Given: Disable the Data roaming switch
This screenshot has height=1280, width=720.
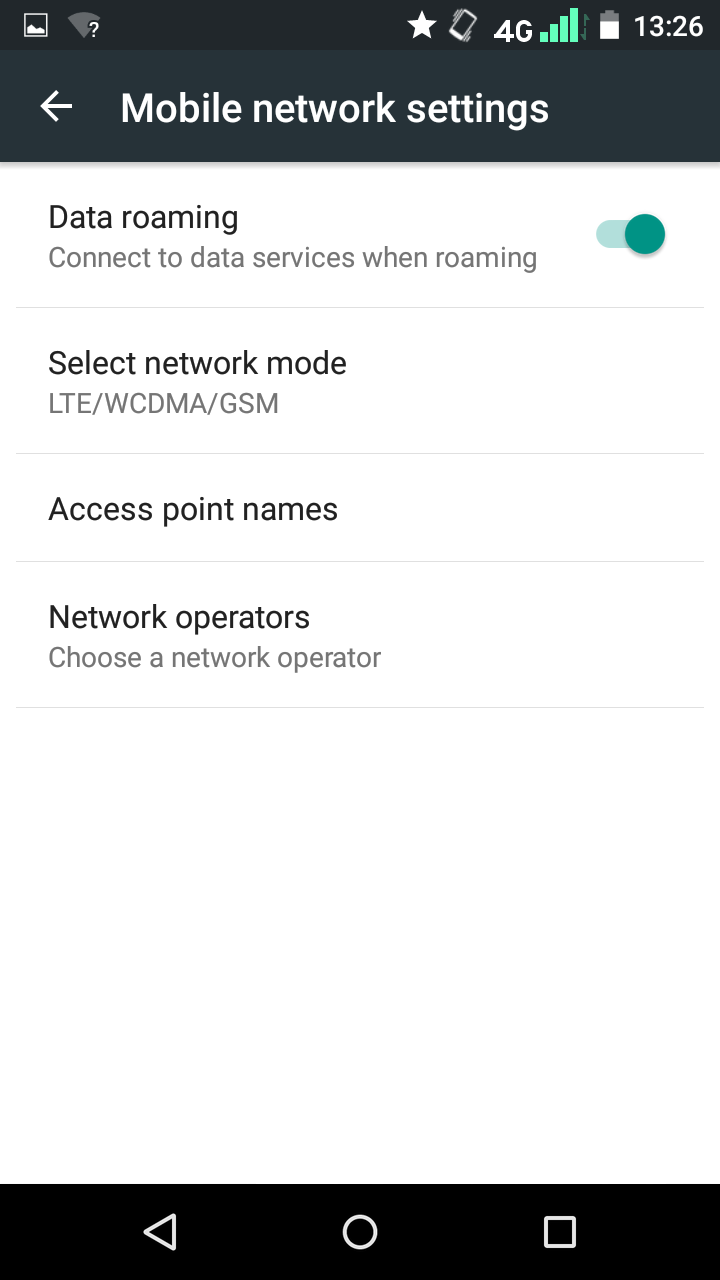Looking at the screenshot, I should pos(631,235).
